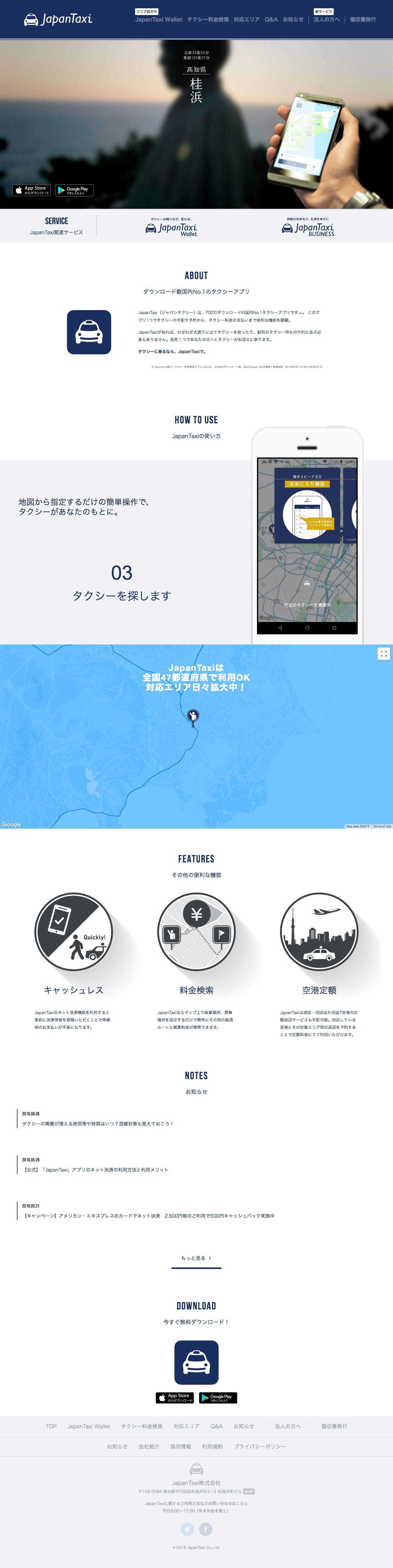Expand the map to fullscreen
Viewport: 393px width, 1568px height.
pos(383,653)
